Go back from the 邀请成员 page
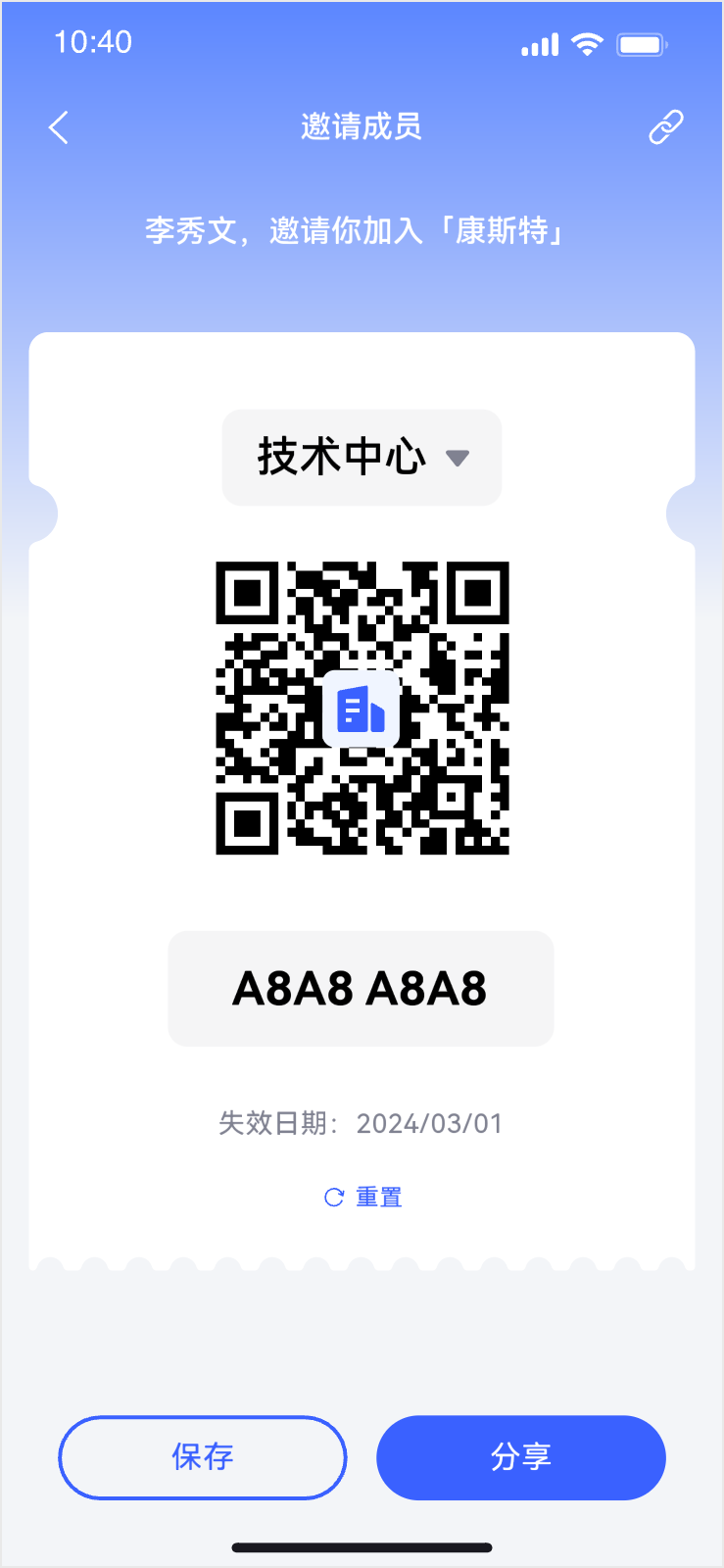Viewport: 724px width, 1568px height. (x=59, y=127)
